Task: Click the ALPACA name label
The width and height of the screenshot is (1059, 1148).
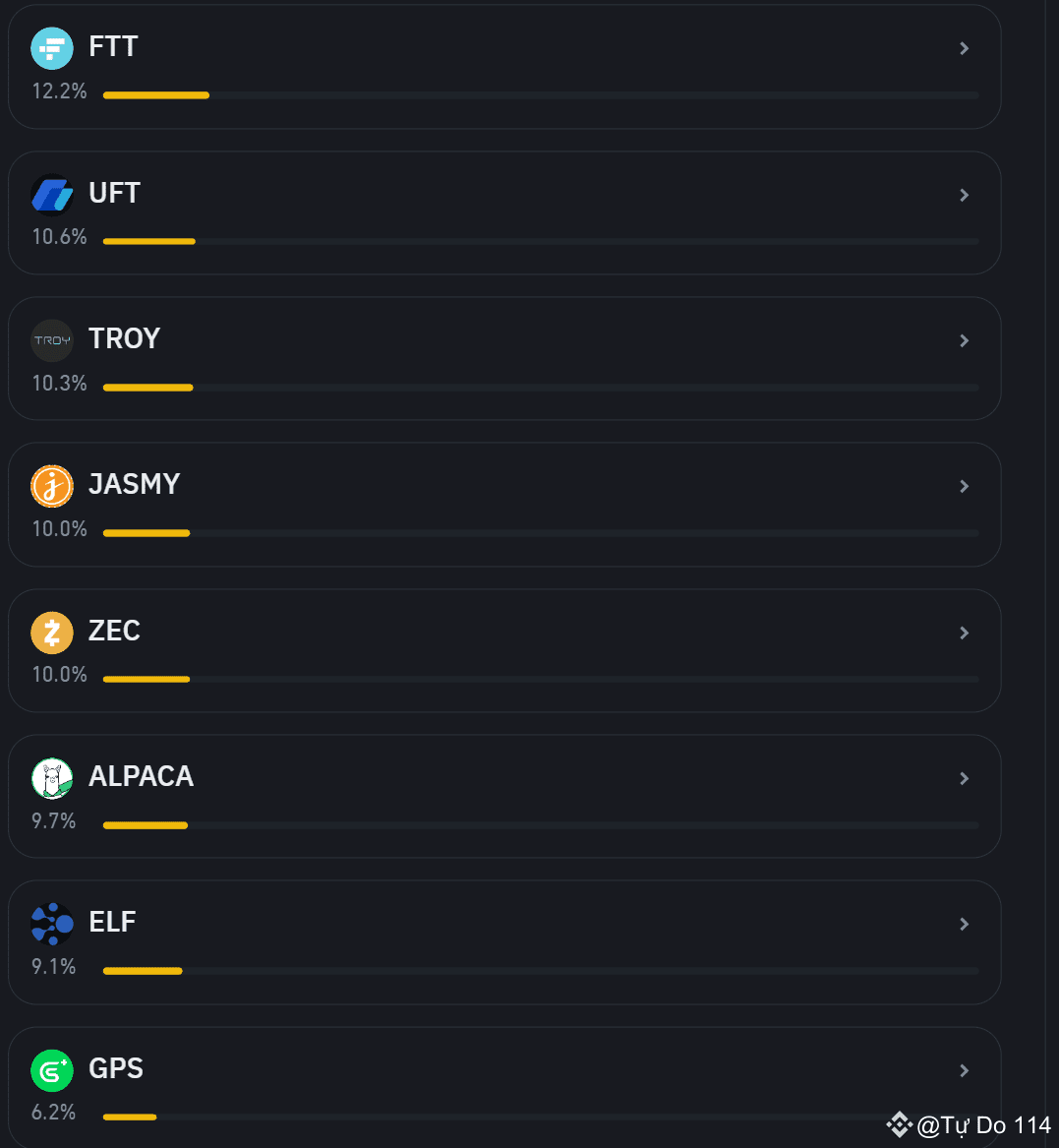Action: 141,776
